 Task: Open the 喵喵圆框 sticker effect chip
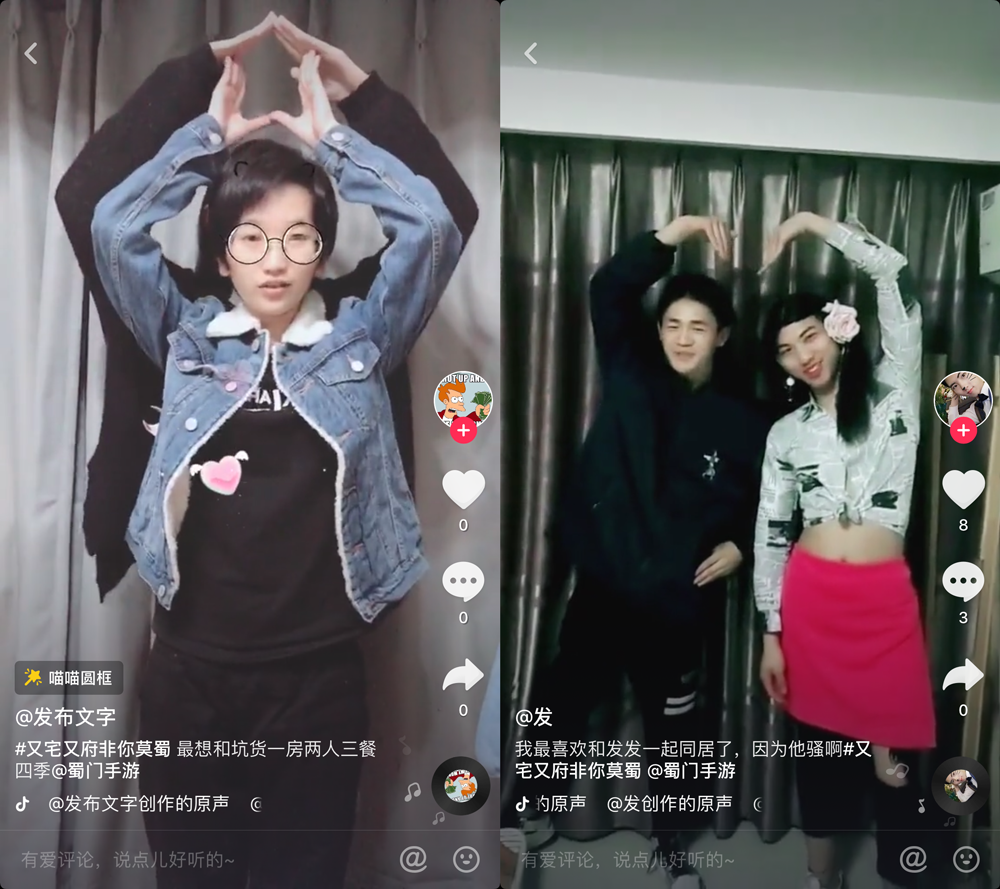tap(69, 677)
